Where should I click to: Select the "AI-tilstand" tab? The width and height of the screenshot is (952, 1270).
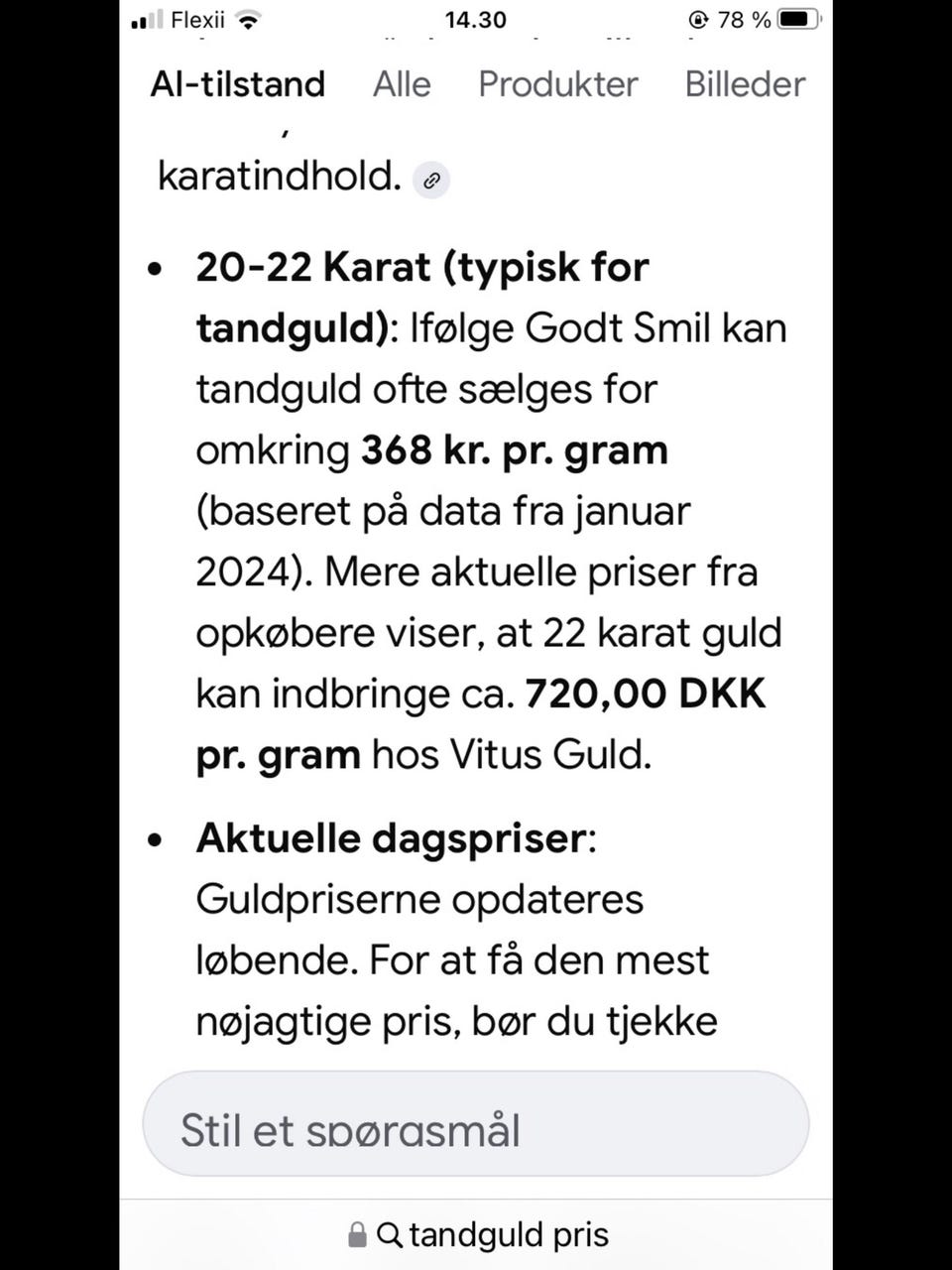(237, 84)
